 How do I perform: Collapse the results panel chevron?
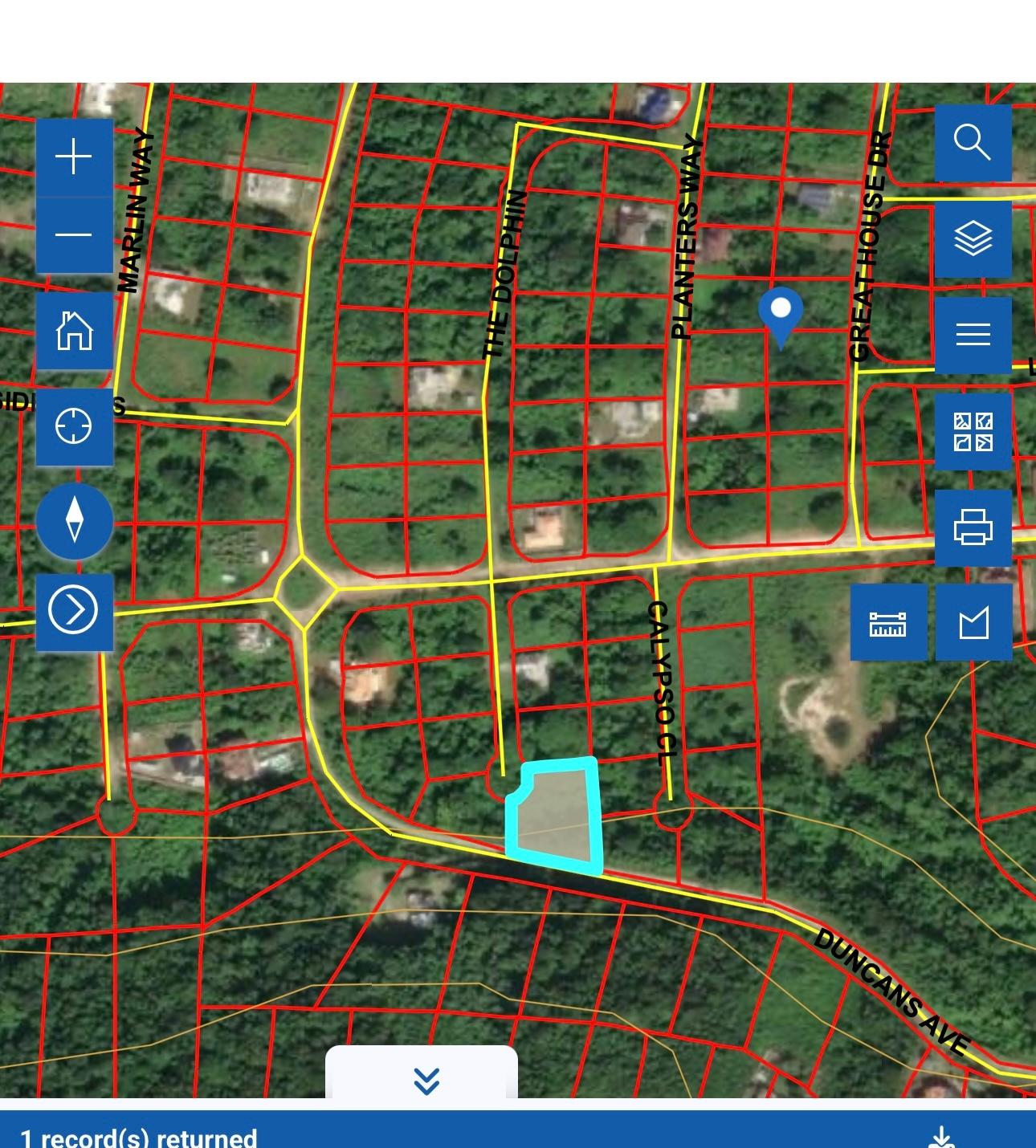[x=426, y=1081]
